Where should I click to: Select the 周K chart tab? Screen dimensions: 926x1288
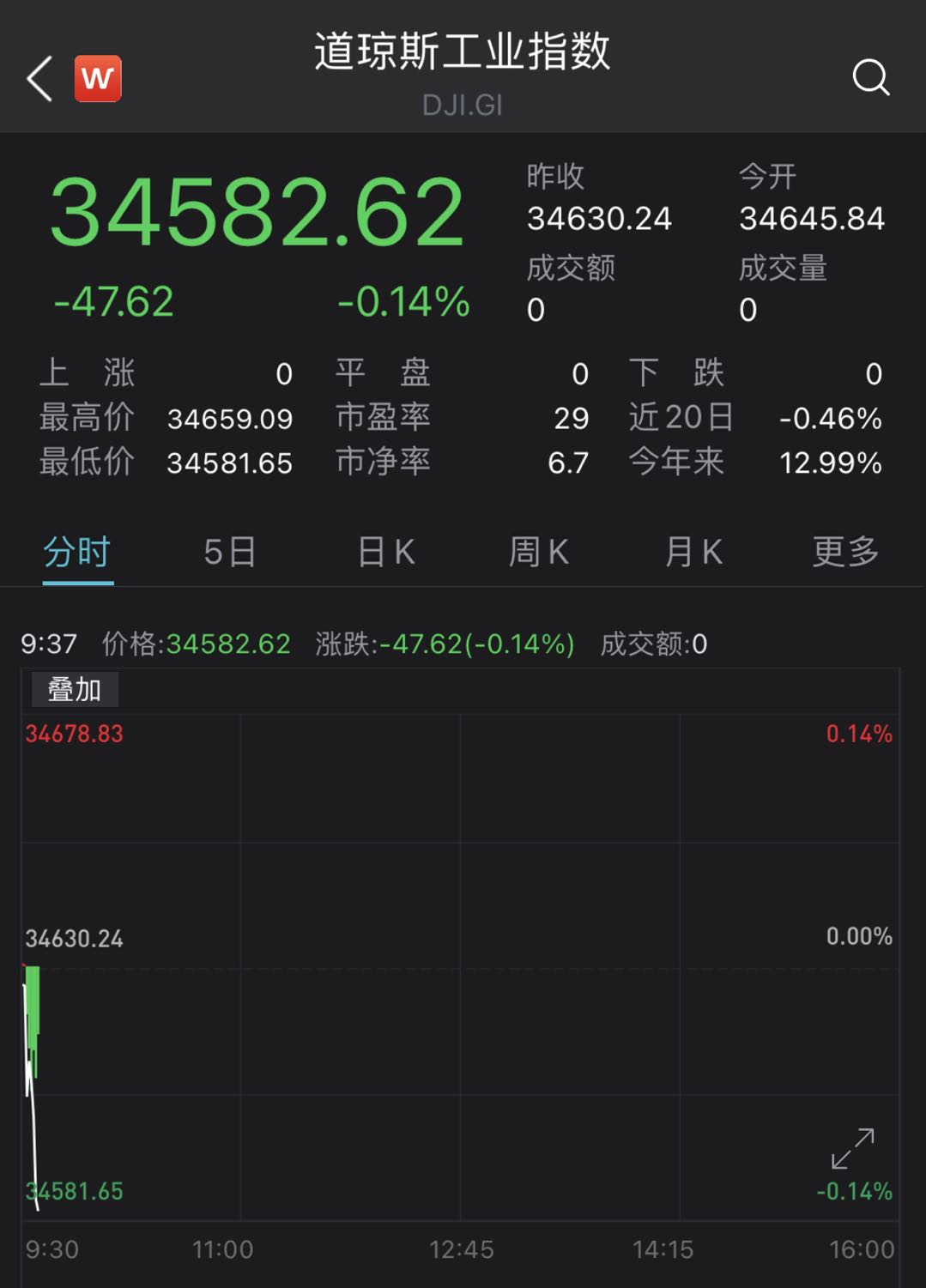click(x=539, y=552)
